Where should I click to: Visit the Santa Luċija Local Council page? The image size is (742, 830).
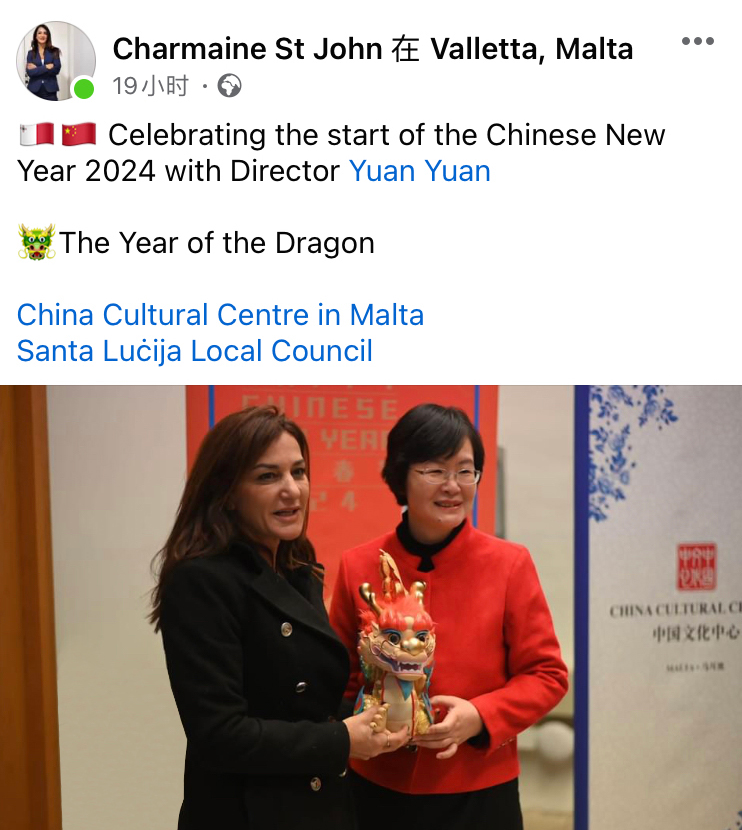pos(194,351)
